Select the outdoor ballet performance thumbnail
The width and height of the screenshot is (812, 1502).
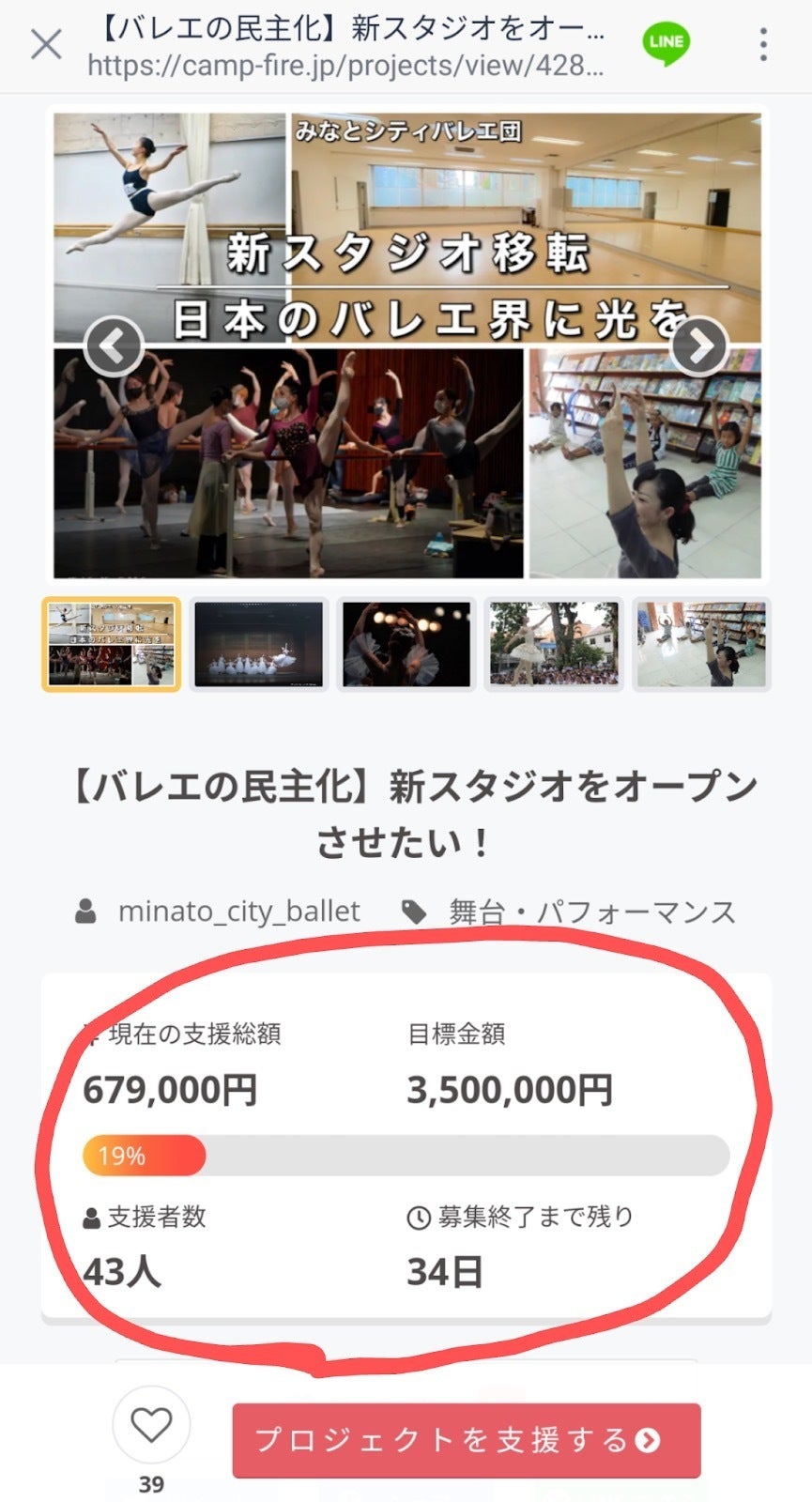554,644
